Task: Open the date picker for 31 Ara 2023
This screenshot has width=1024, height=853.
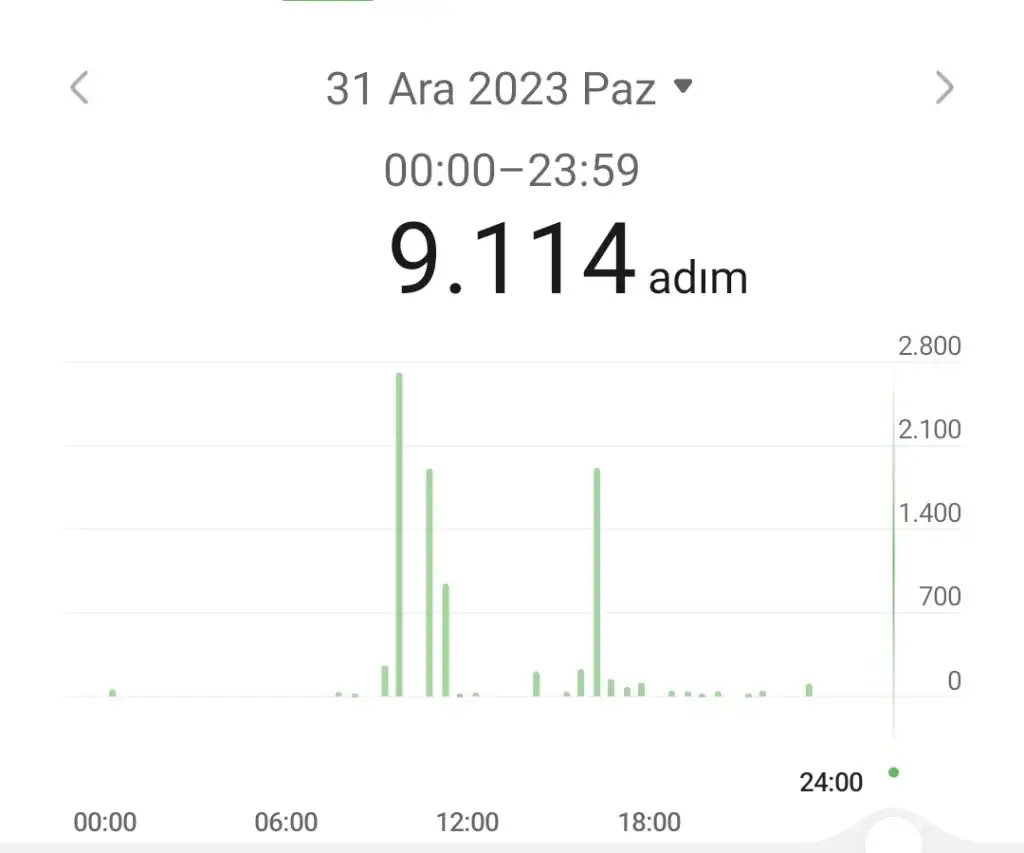Action: pyautogui.click(x=509, y=89)
